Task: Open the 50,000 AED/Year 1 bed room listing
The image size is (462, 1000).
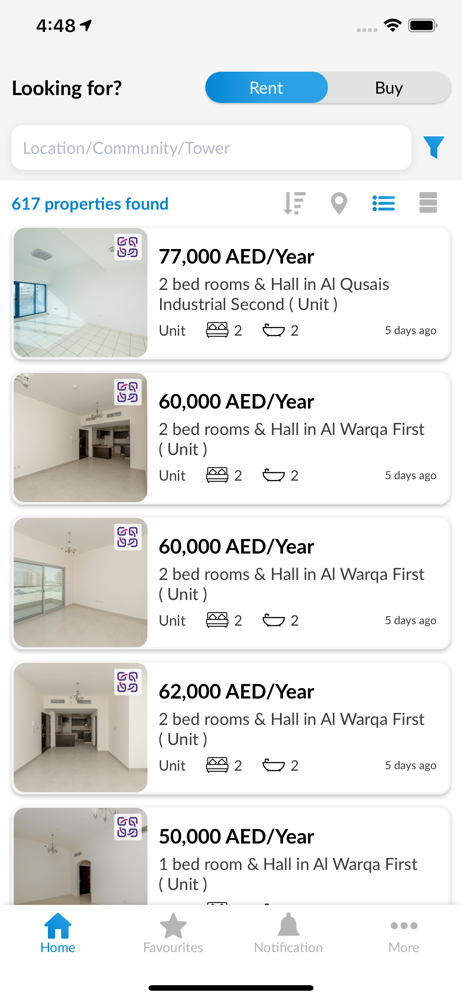Action: tap(231, 856)
